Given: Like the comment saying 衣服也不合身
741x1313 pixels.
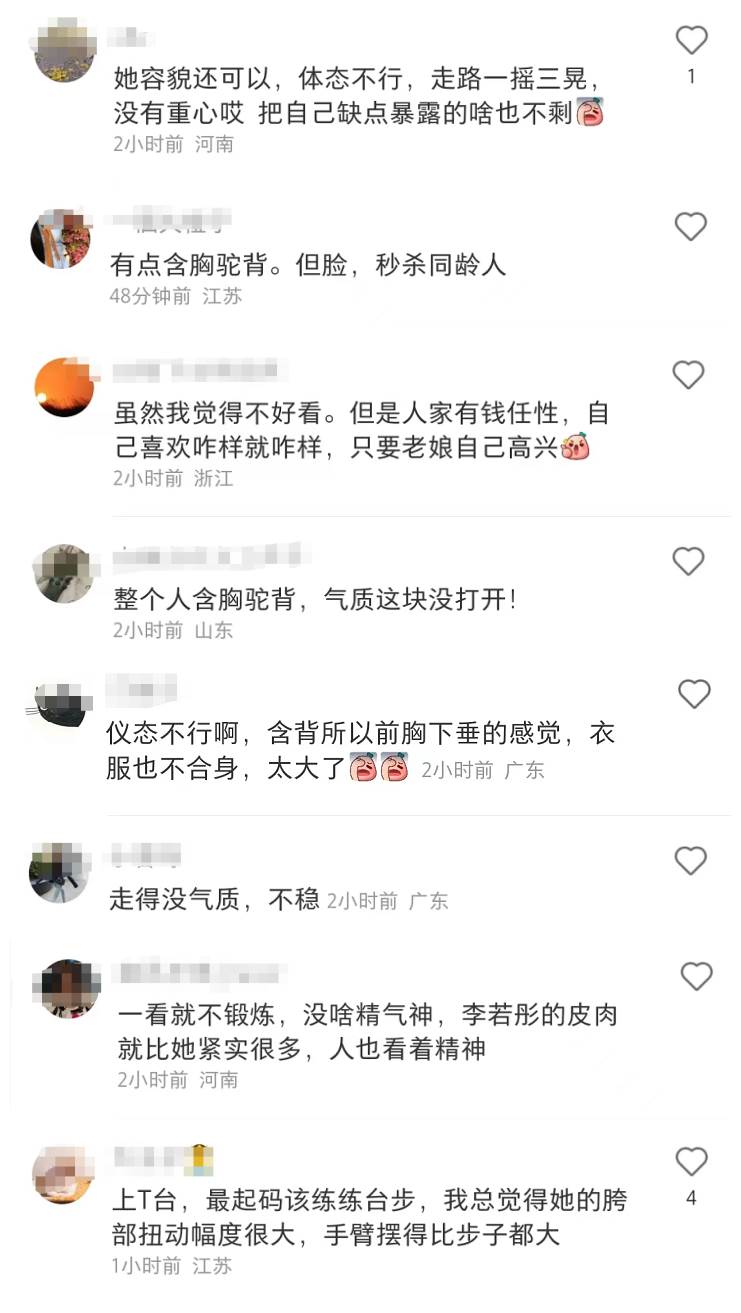Looking at the screenshot, I should pos(693,694).
